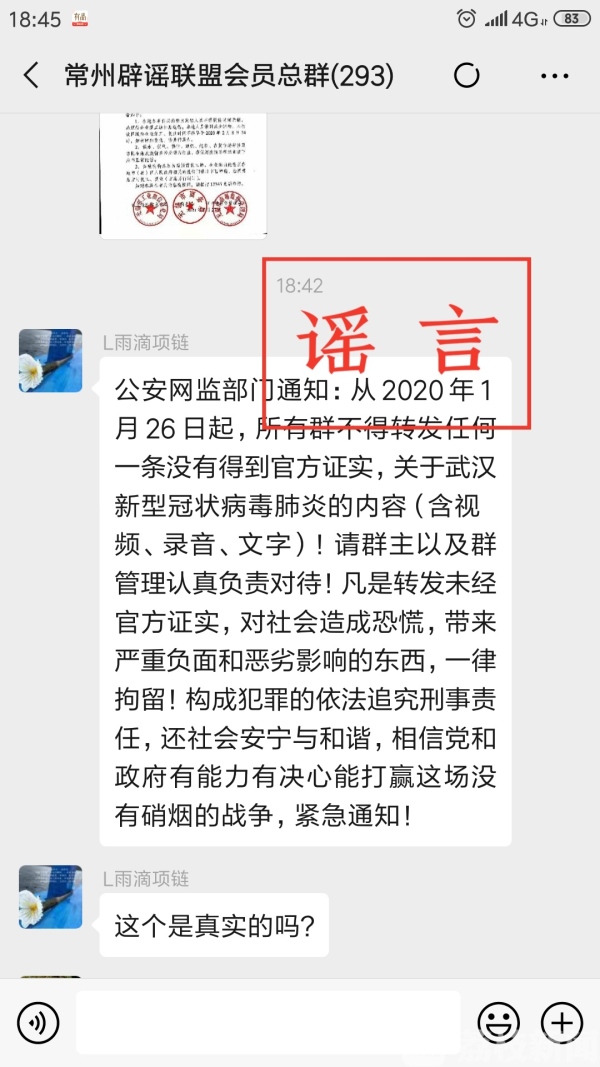This screenshot has height=1067, width=600.
Task: Focus the message text field
Action: [x=268, y=1022]
